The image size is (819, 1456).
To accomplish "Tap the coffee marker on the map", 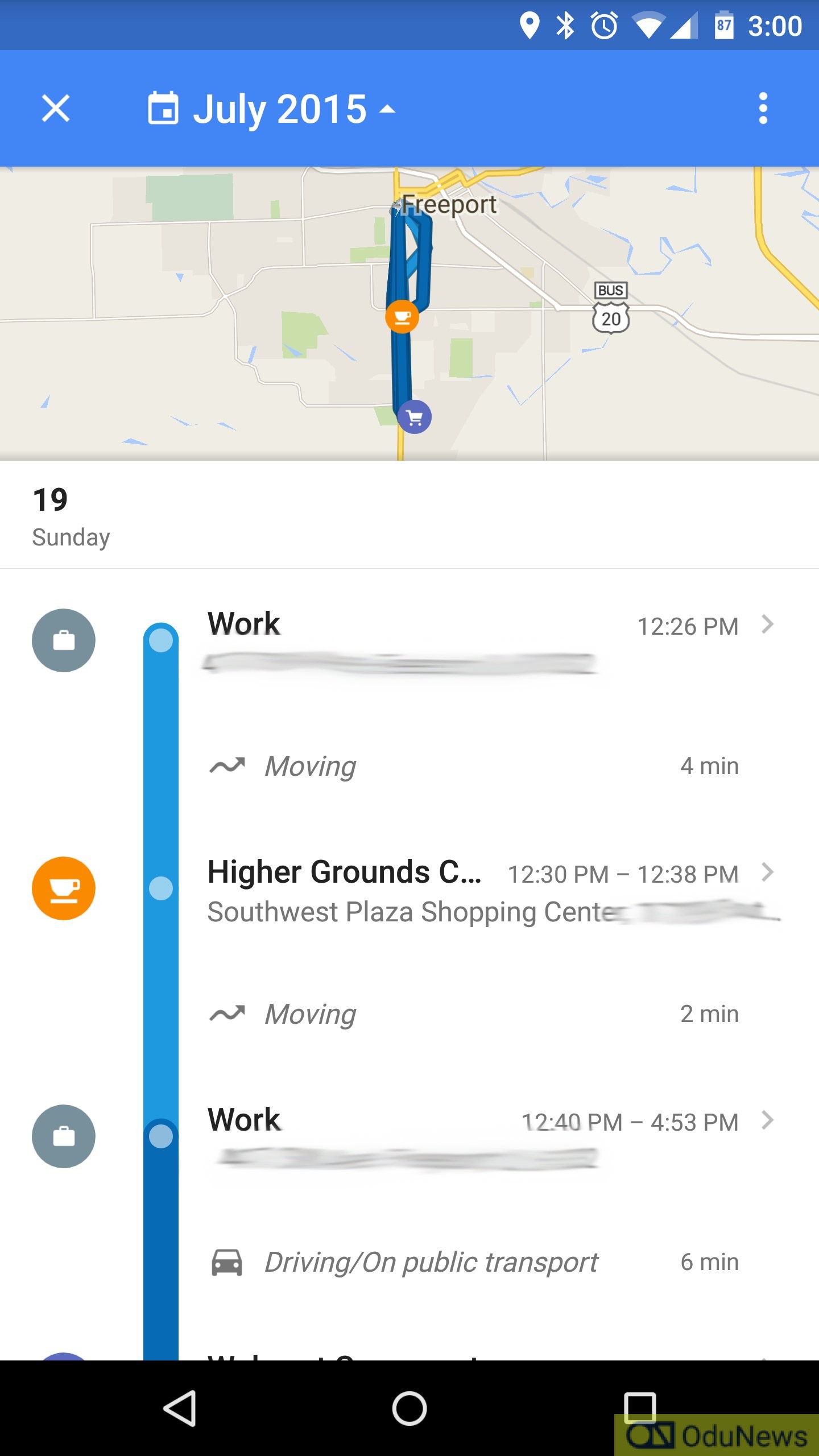I will click(402, 317).
